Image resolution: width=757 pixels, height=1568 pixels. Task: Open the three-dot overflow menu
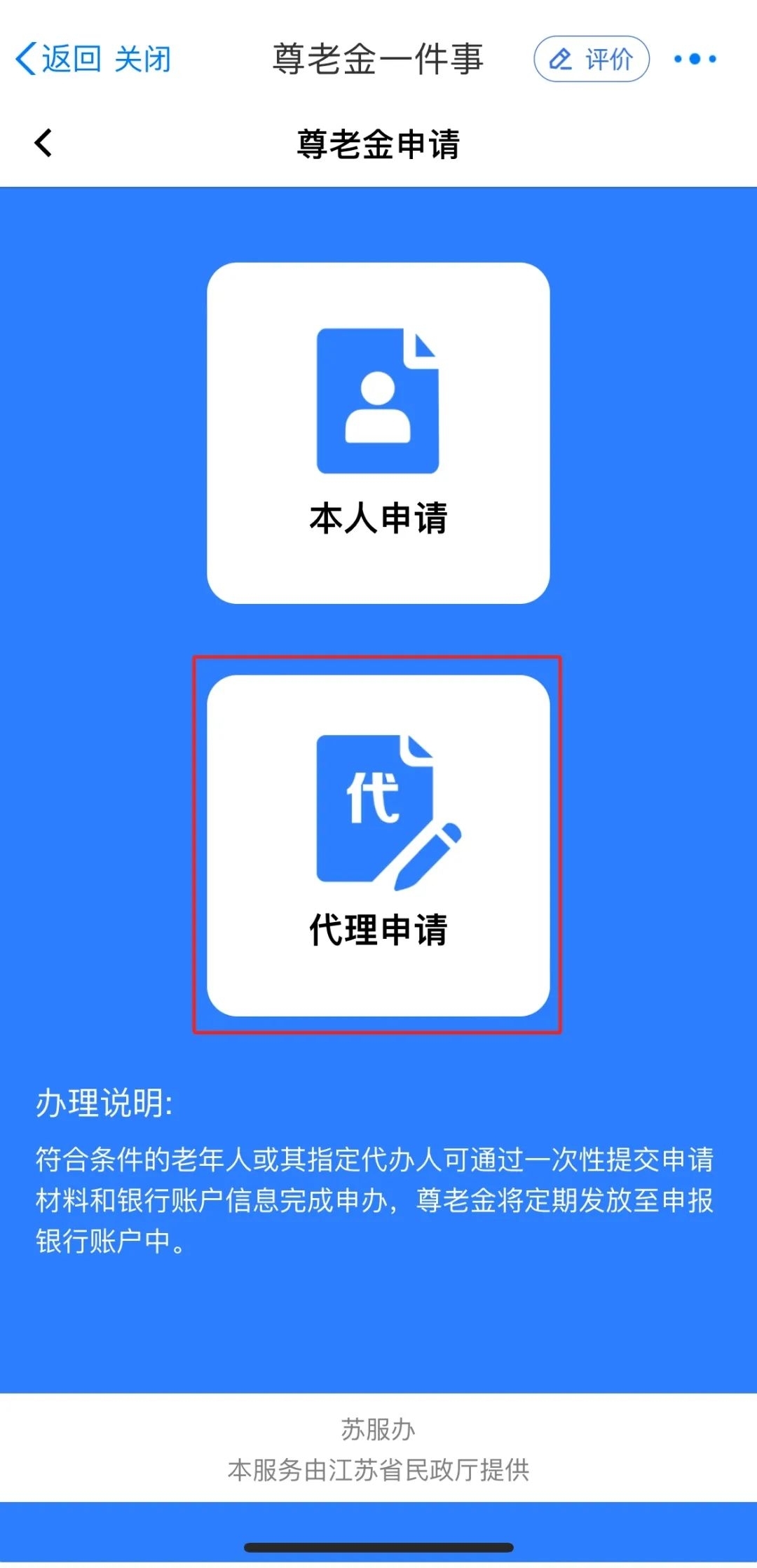click(x=695, y=59)
